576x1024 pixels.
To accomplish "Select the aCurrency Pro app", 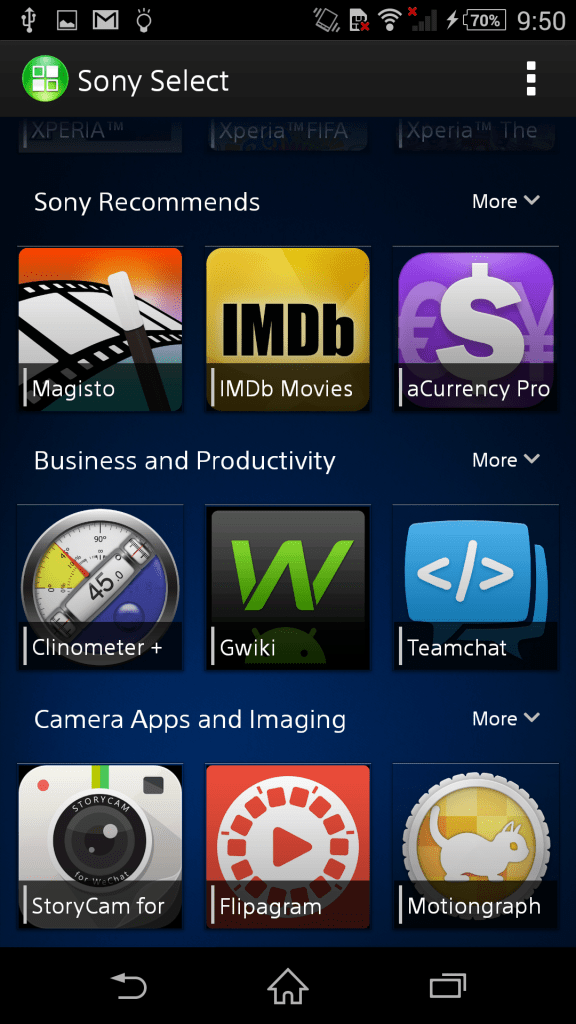I will click(x=475, y=329).
